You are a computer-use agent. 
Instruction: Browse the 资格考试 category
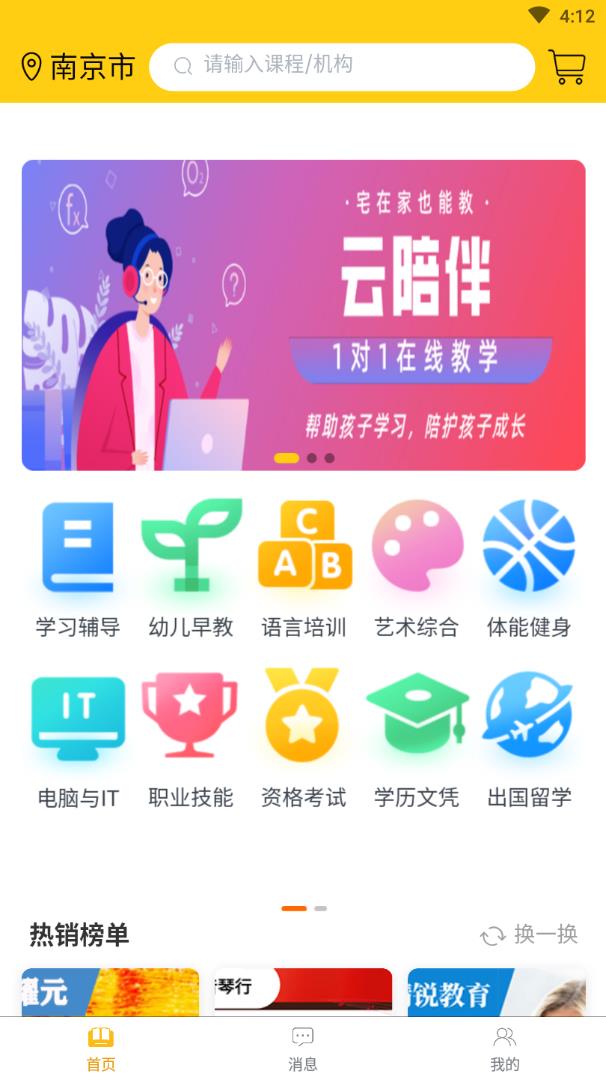[x=304, y=739]
